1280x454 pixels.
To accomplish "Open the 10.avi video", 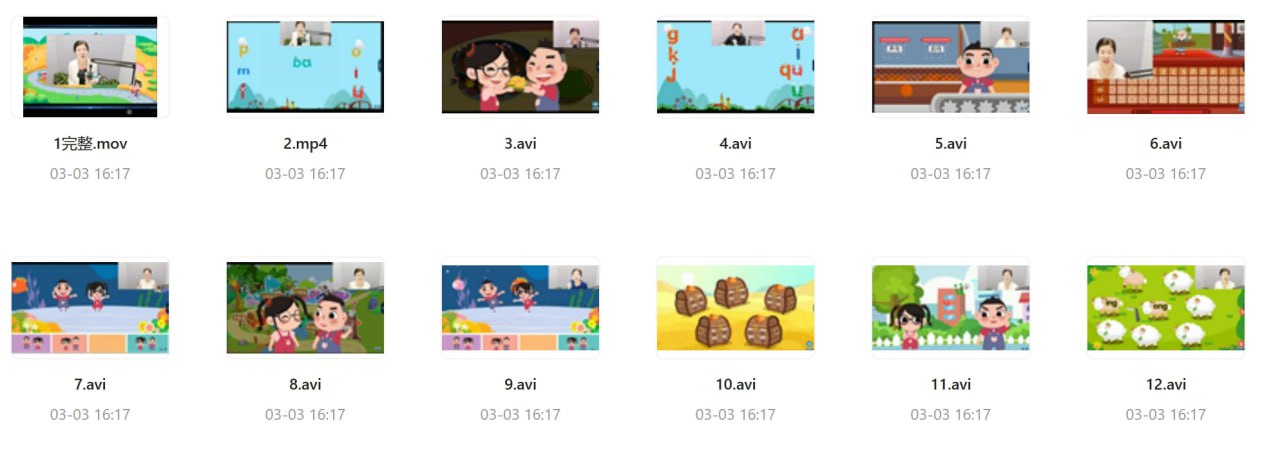I will tap(735, 308).
